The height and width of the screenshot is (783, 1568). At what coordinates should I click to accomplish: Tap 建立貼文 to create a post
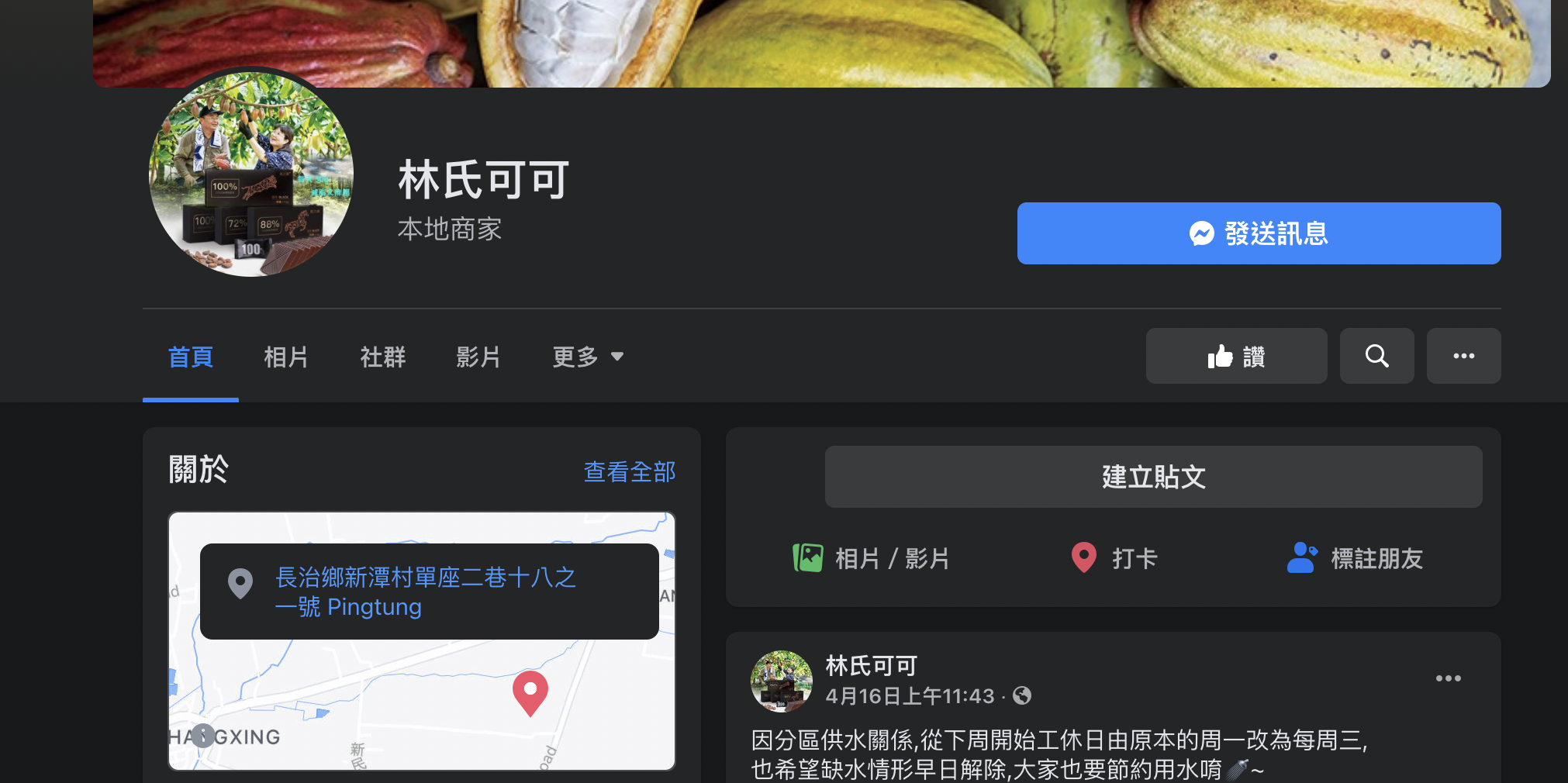pyautogui.click(x=1153, y=477)
